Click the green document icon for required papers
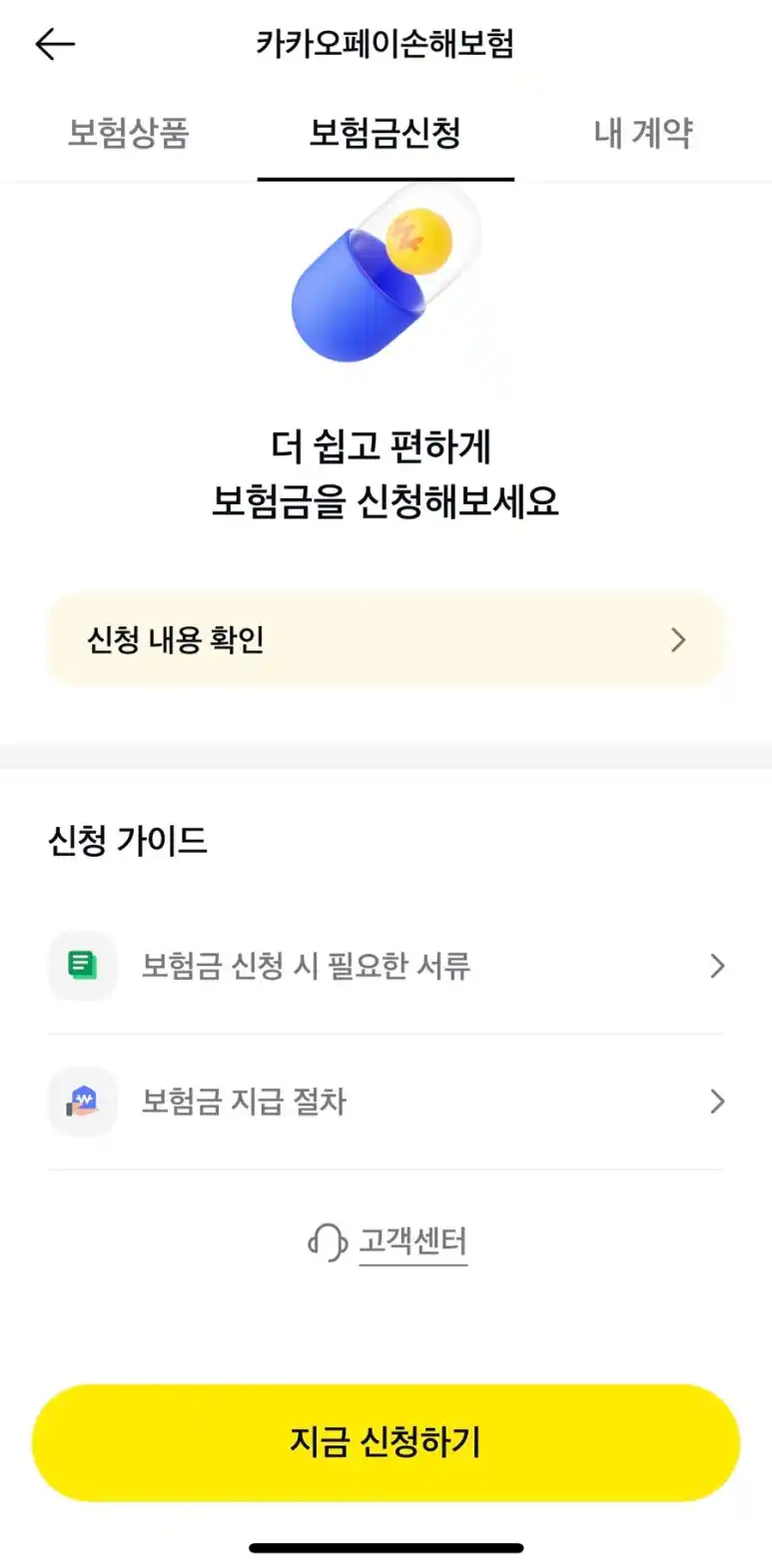Viewport: 772px width, 1568px height. (x=83, y=965)
